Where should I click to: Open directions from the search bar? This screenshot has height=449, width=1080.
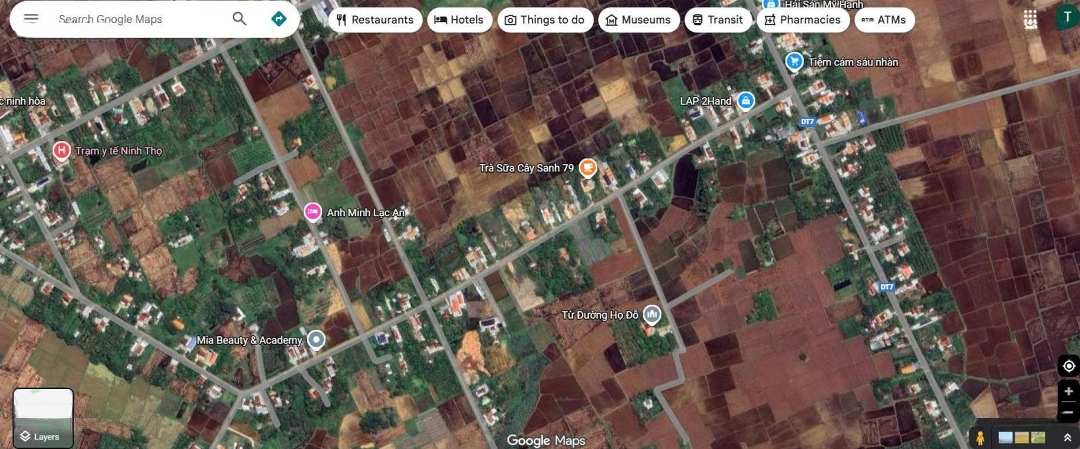(279, 19)
